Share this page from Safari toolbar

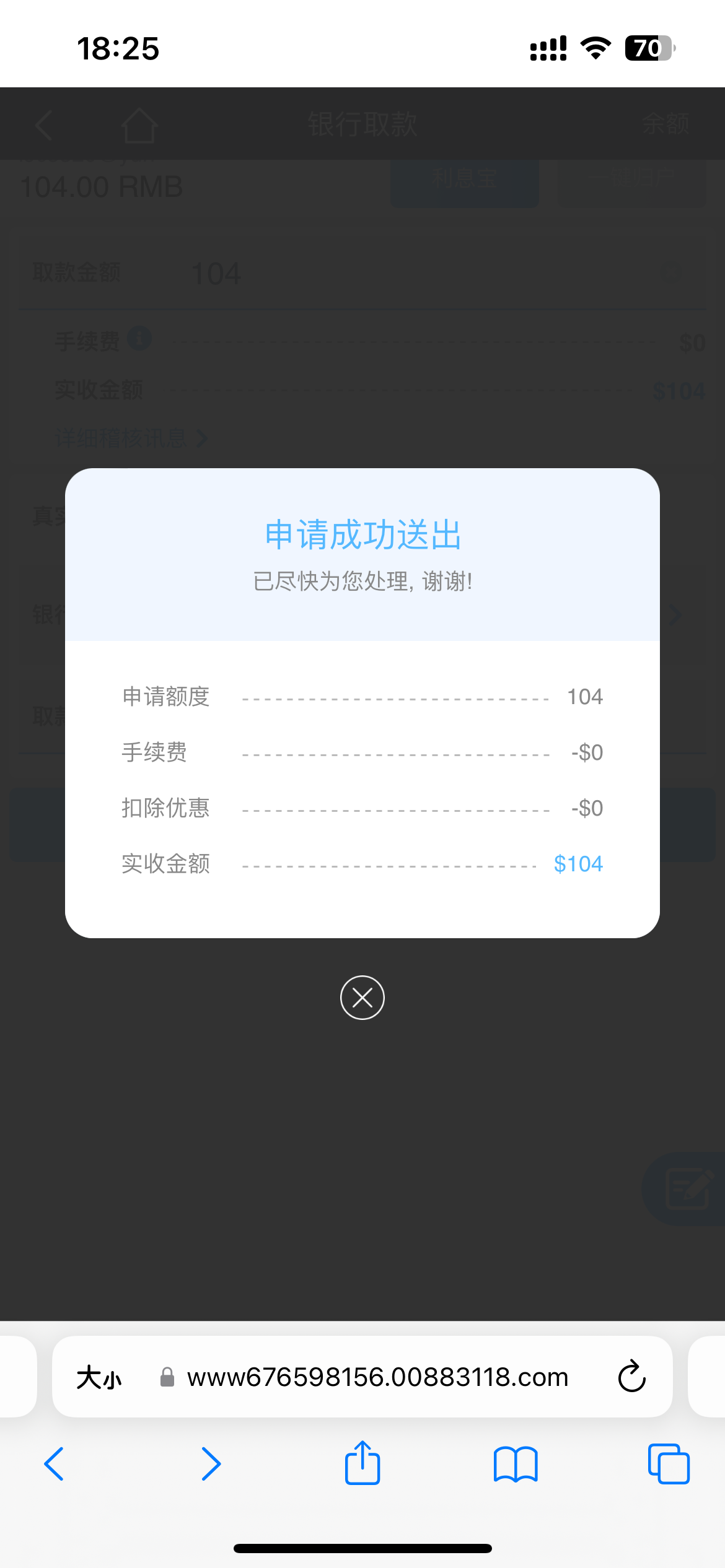tap(362, 1464)
